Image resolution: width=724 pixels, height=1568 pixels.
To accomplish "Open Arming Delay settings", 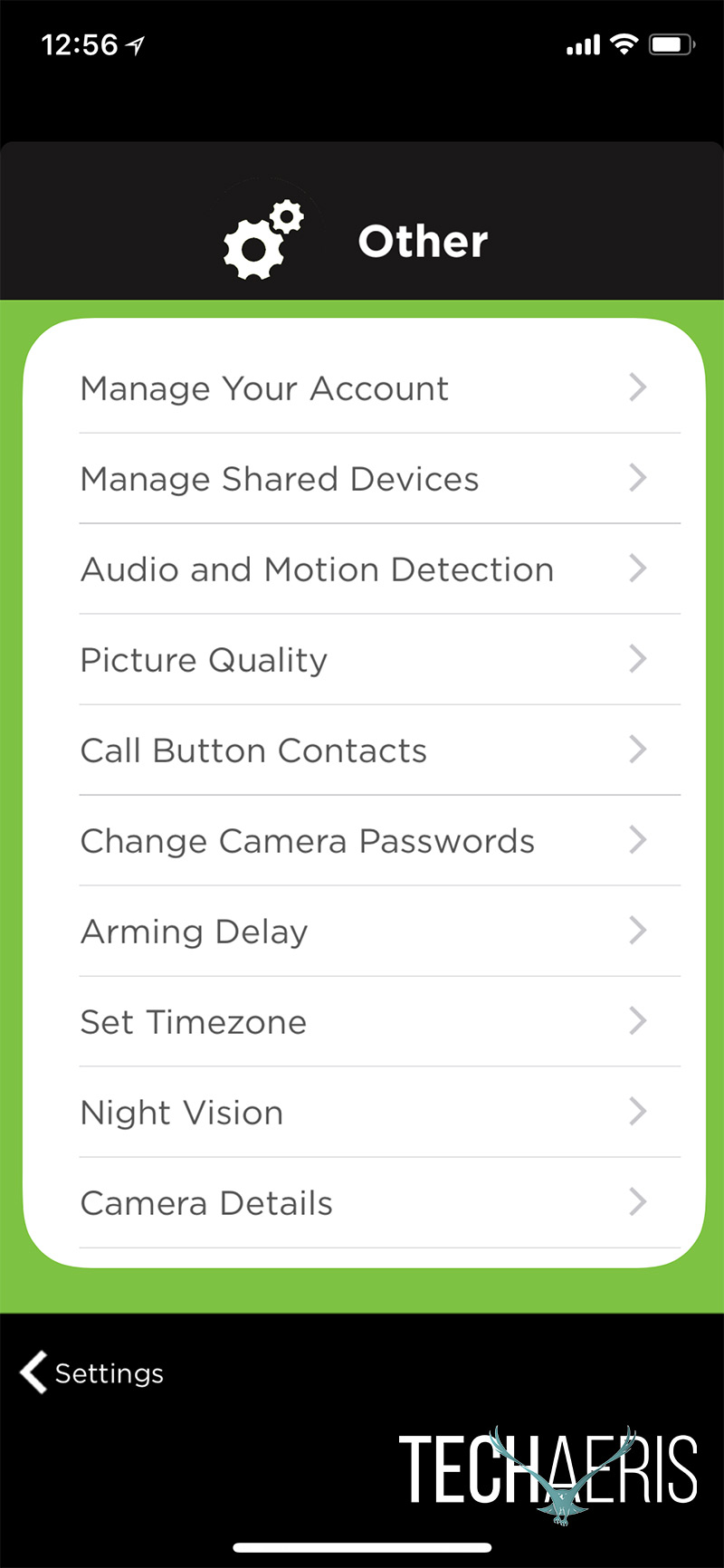I will point(362,931).
